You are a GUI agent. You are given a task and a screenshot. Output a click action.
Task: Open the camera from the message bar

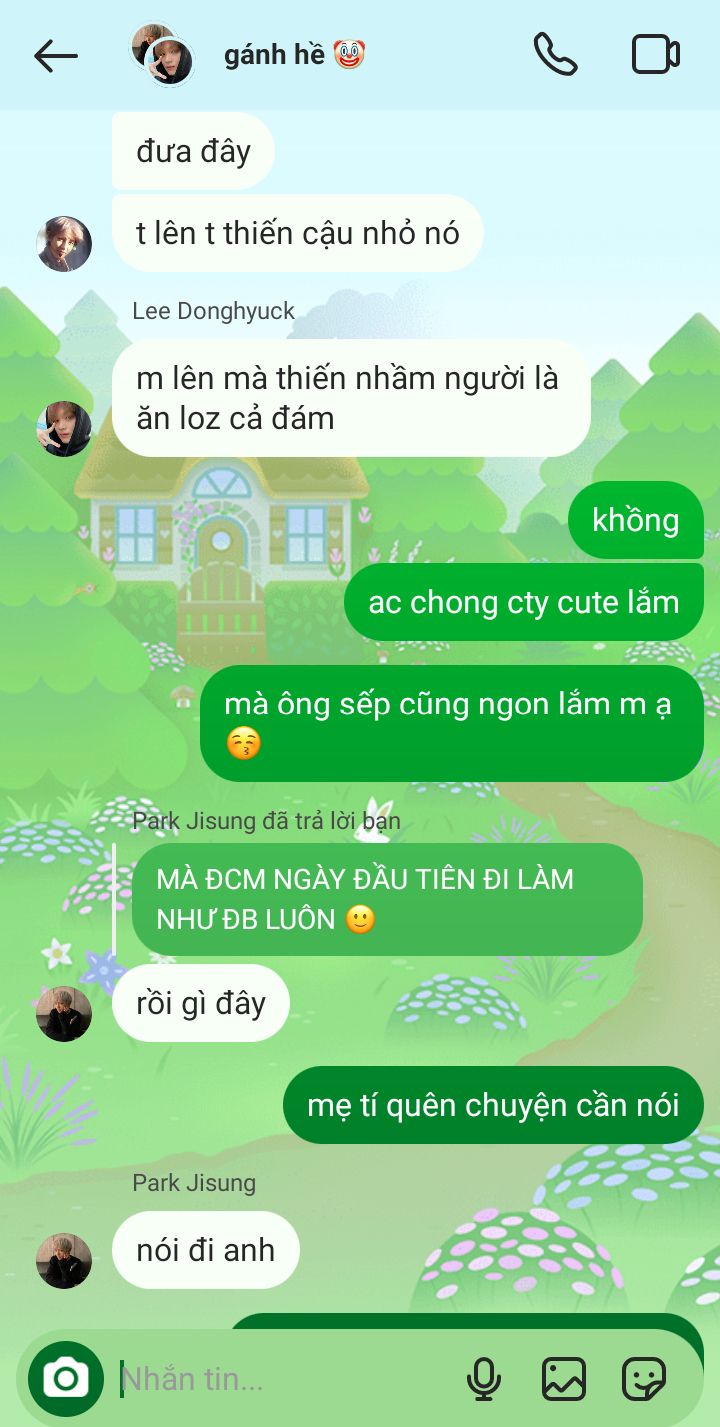[x=66, y=1380]
